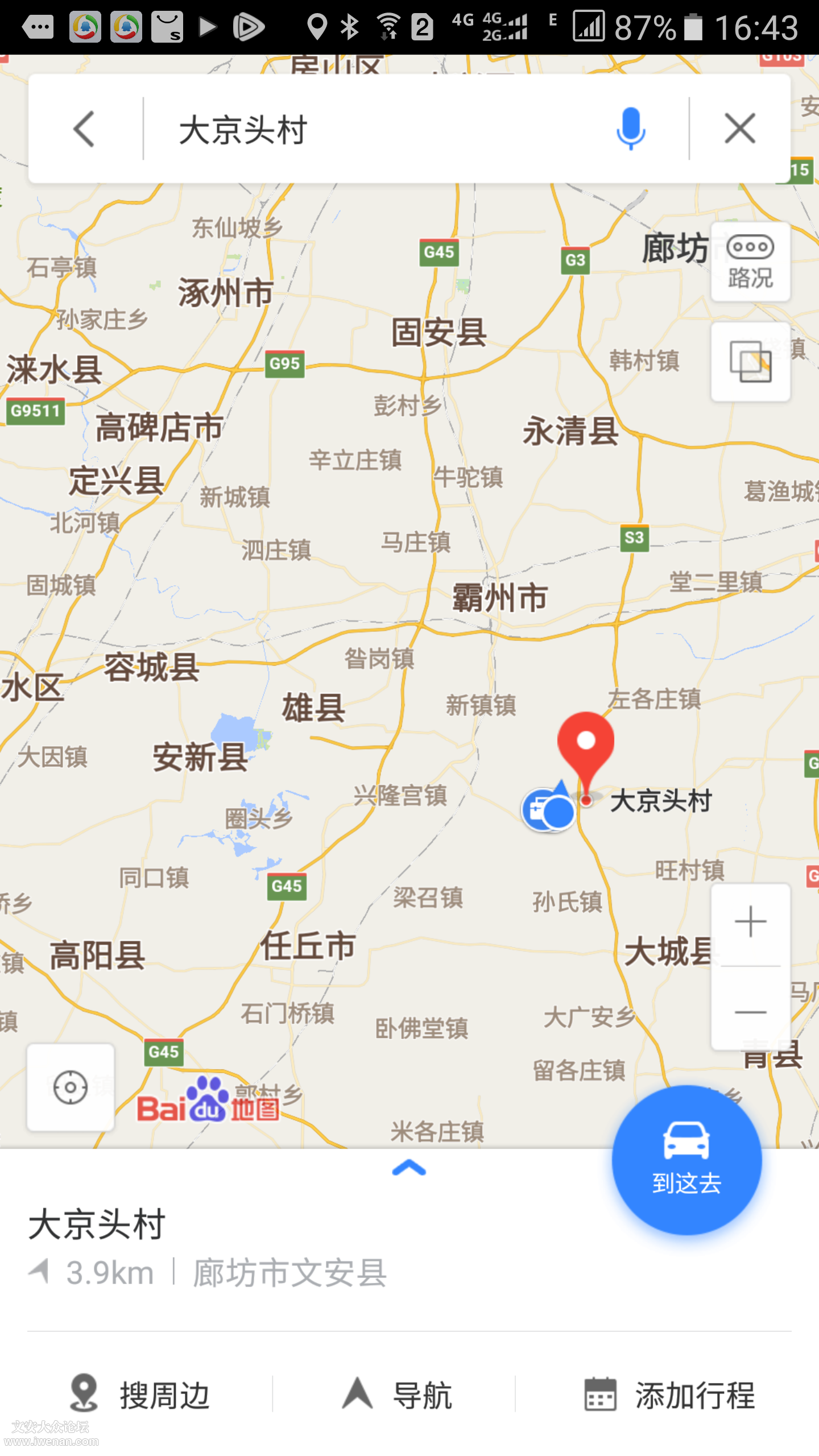Open the map layers button
Screen dimensions: 819x1456
click(x=750, y=362)
